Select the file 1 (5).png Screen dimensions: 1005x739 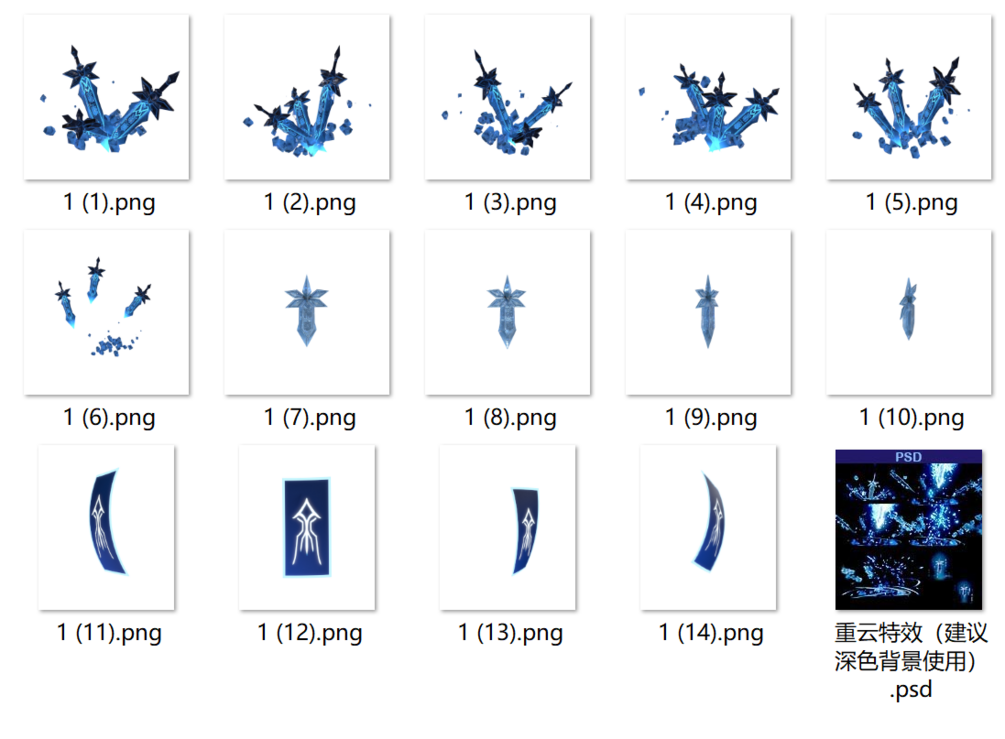[x=909, y=98]
